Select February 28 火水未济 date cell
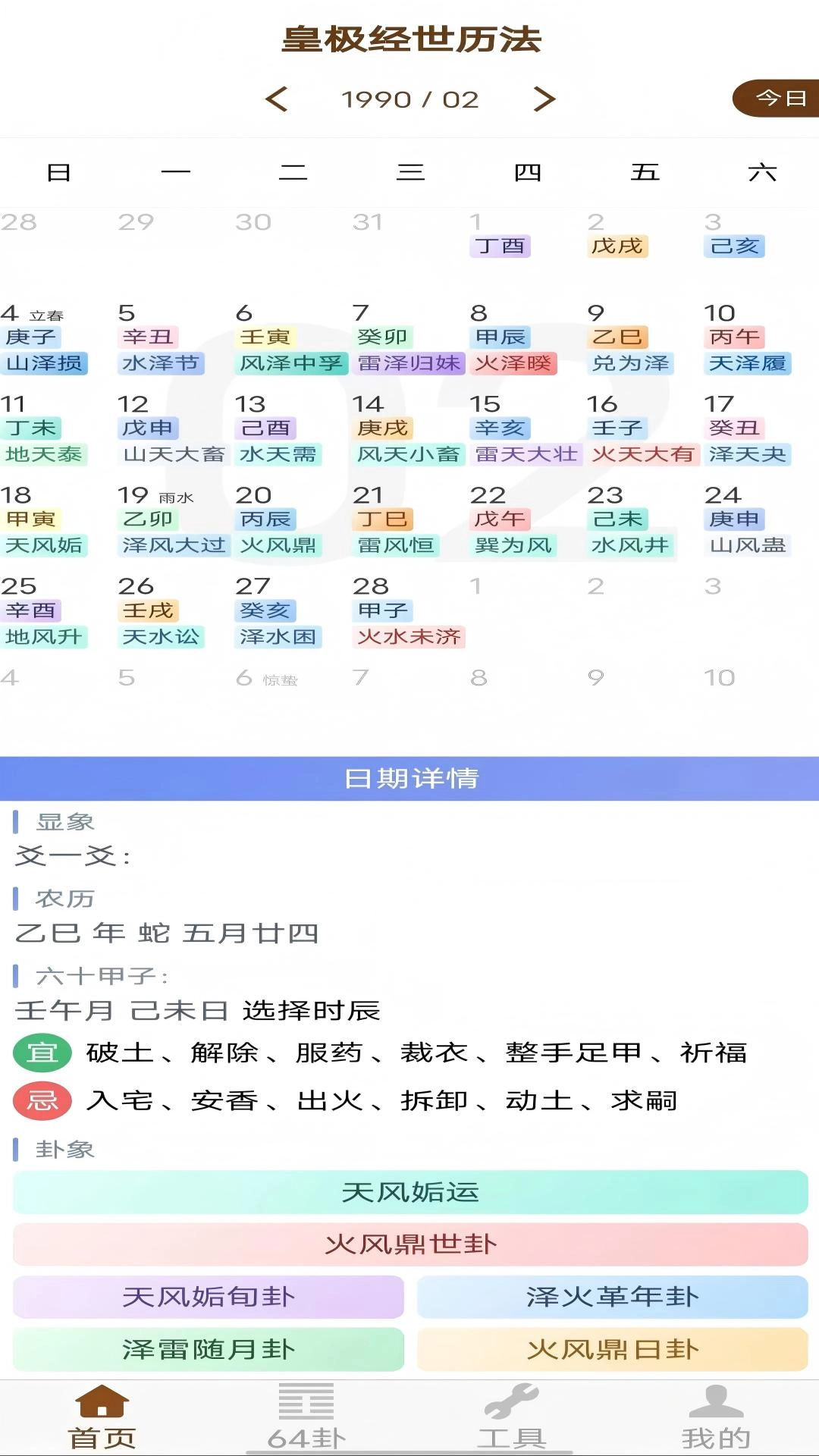Image resolution: width=819 pixels, height=1456 pixels. click(x=408, y=613)
